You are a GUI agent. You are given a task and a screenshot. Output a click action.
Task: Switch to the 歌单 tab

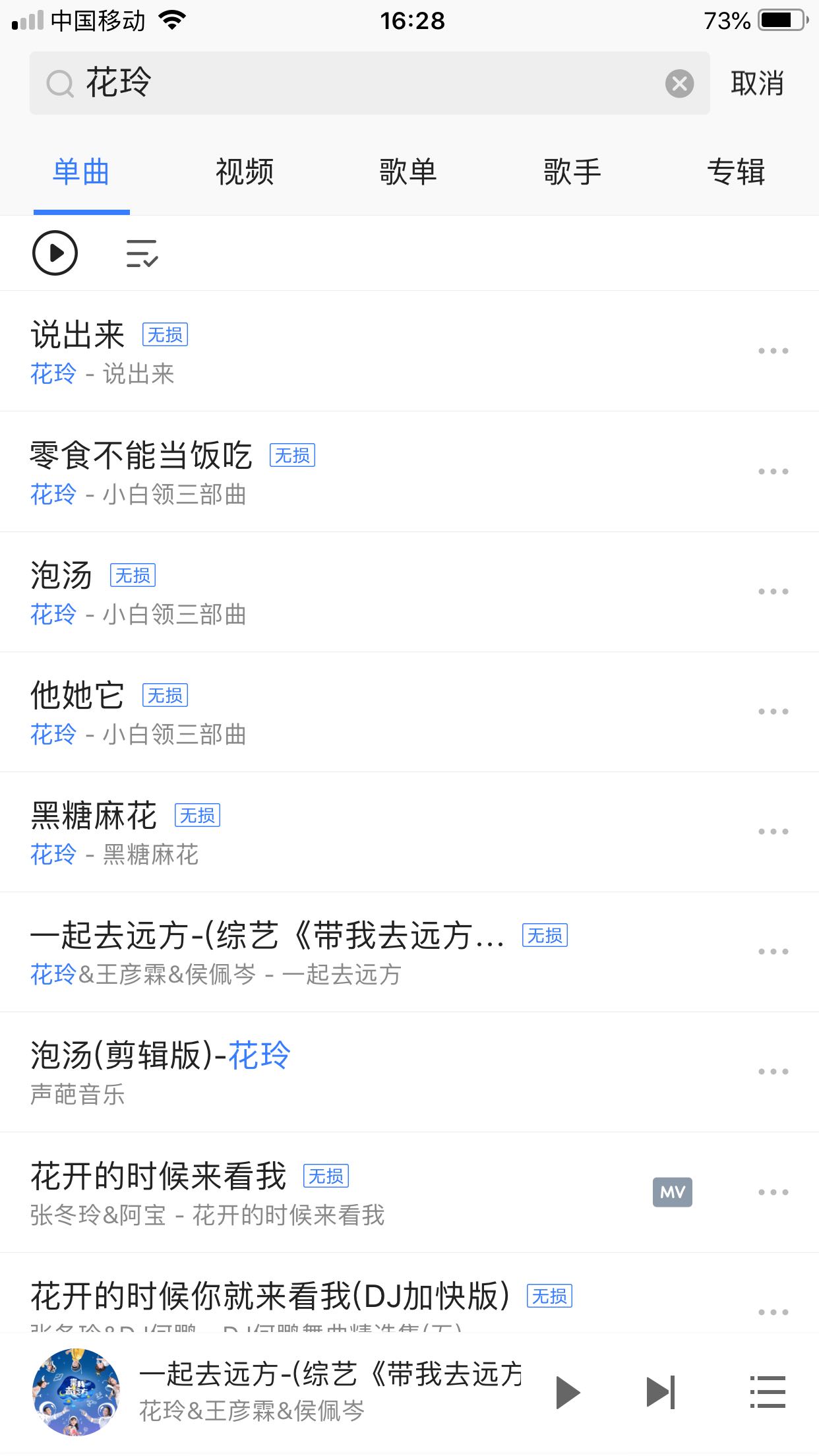(408, 172)
